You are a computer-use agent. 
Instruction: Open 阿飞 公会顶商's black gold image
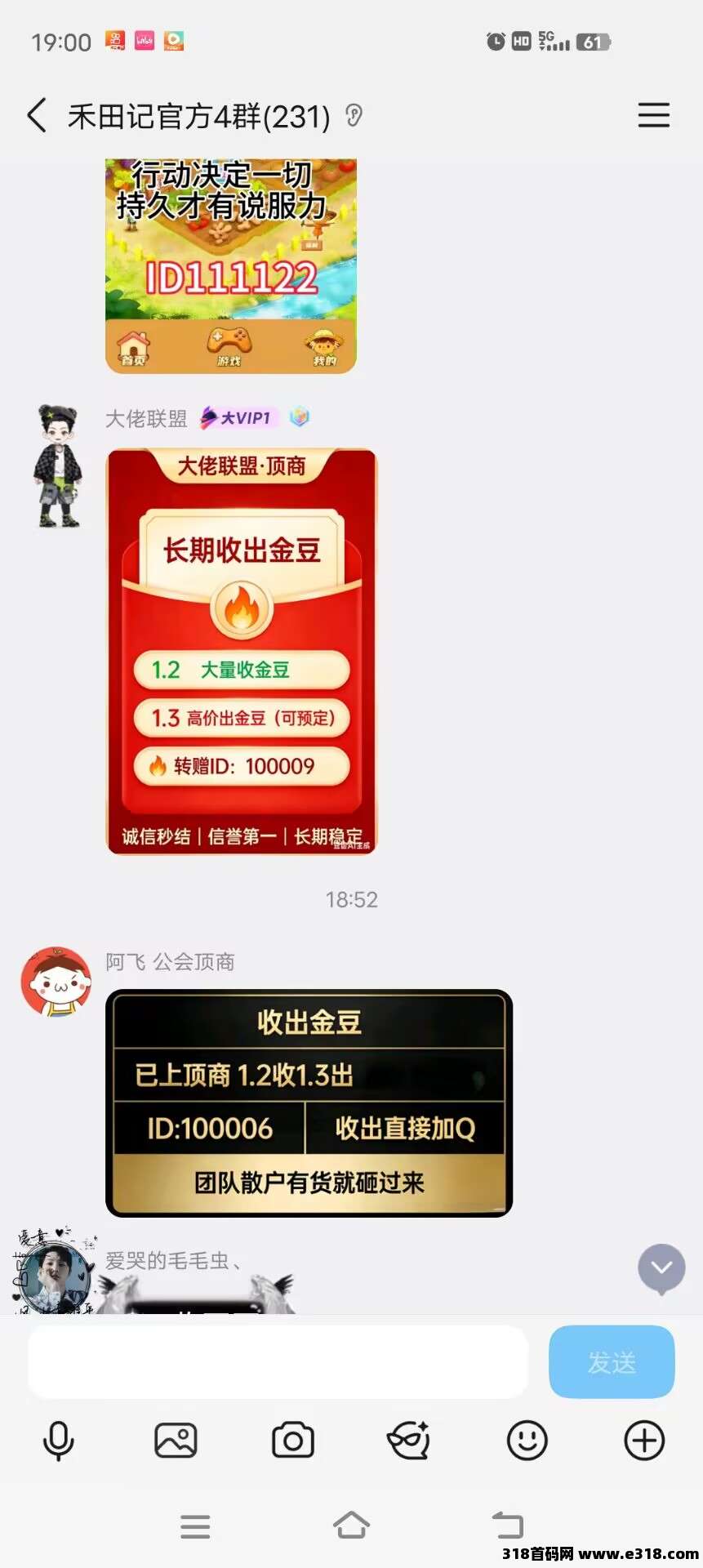(x=309, y=1102)
